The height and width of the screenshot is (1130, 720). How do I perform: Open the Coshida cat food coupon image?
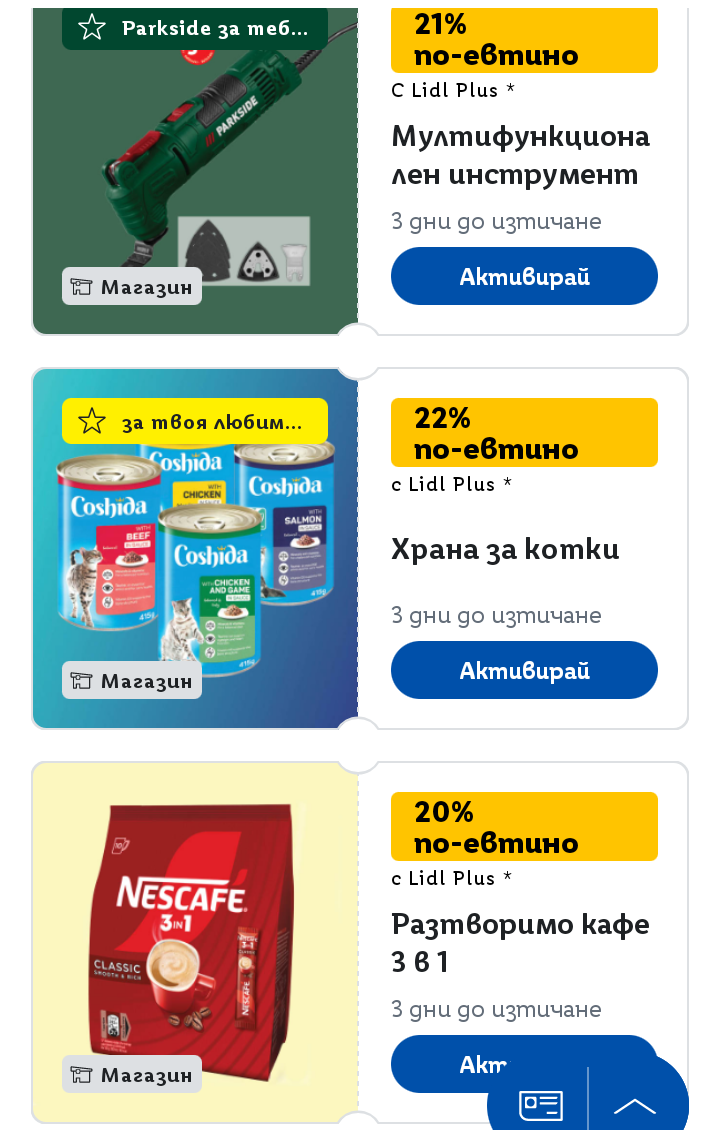[196, 550]
